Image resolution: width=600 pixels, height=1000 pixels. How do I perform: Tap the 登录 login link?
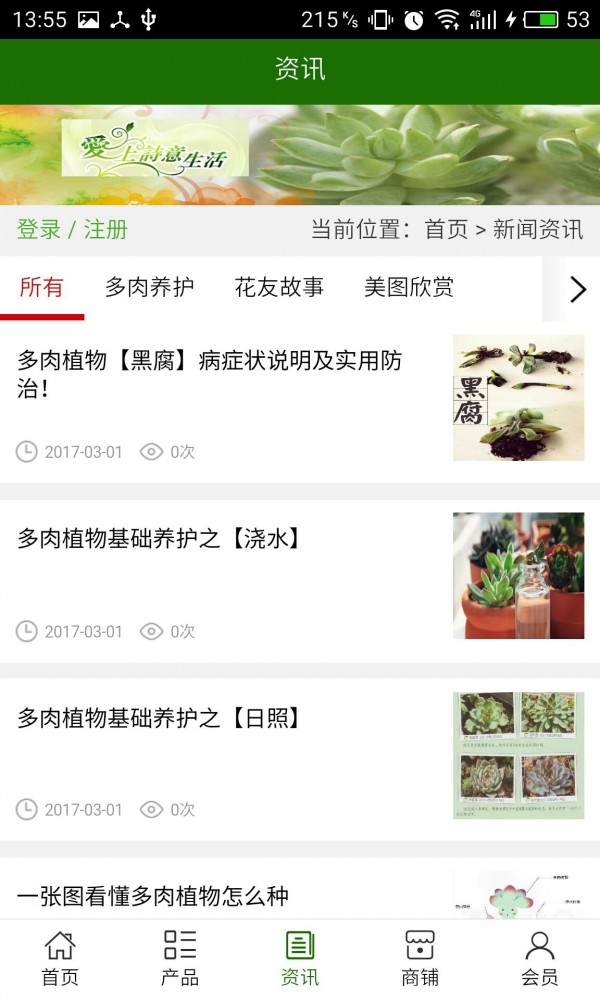point(39,230)
